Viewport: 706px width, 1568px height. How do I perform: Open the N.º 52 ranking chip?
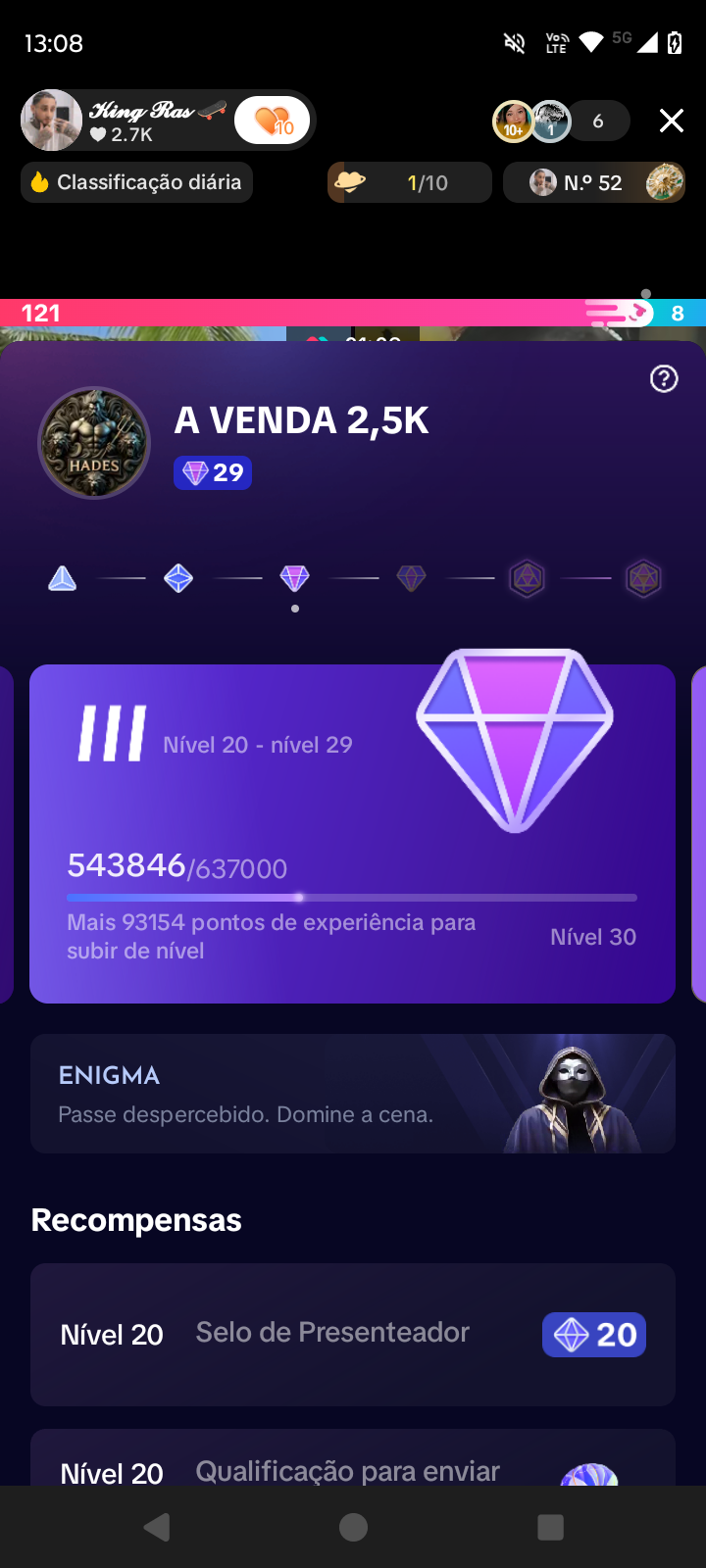pos(593,182)
